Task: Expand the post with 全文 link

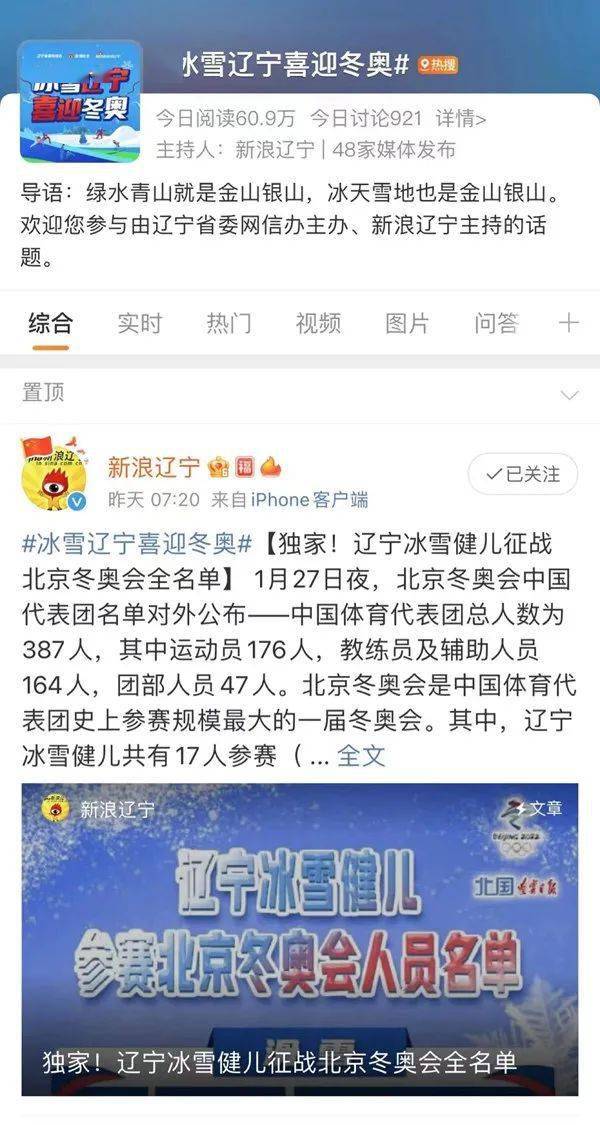Action: tap(361, 756)
